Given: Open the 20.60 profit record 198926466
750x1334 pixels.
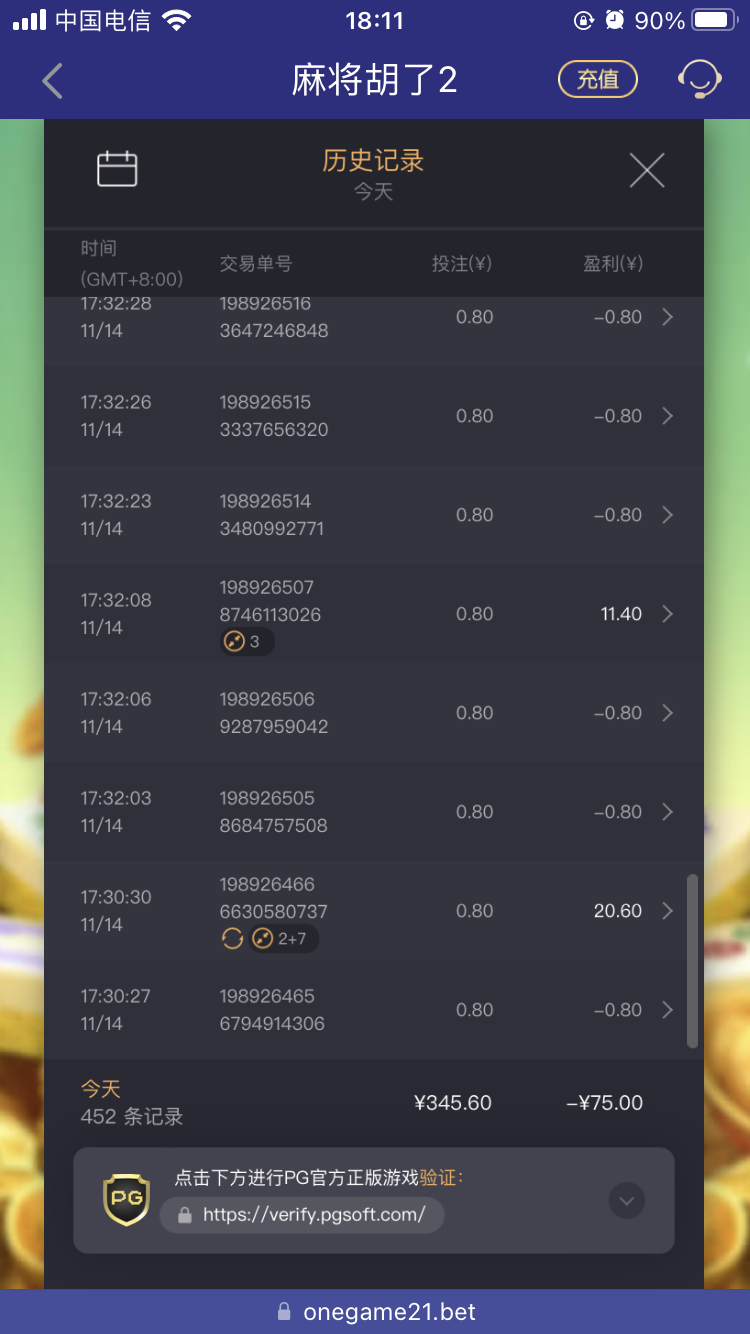Looking at the screenshot, I should point(667,911).
